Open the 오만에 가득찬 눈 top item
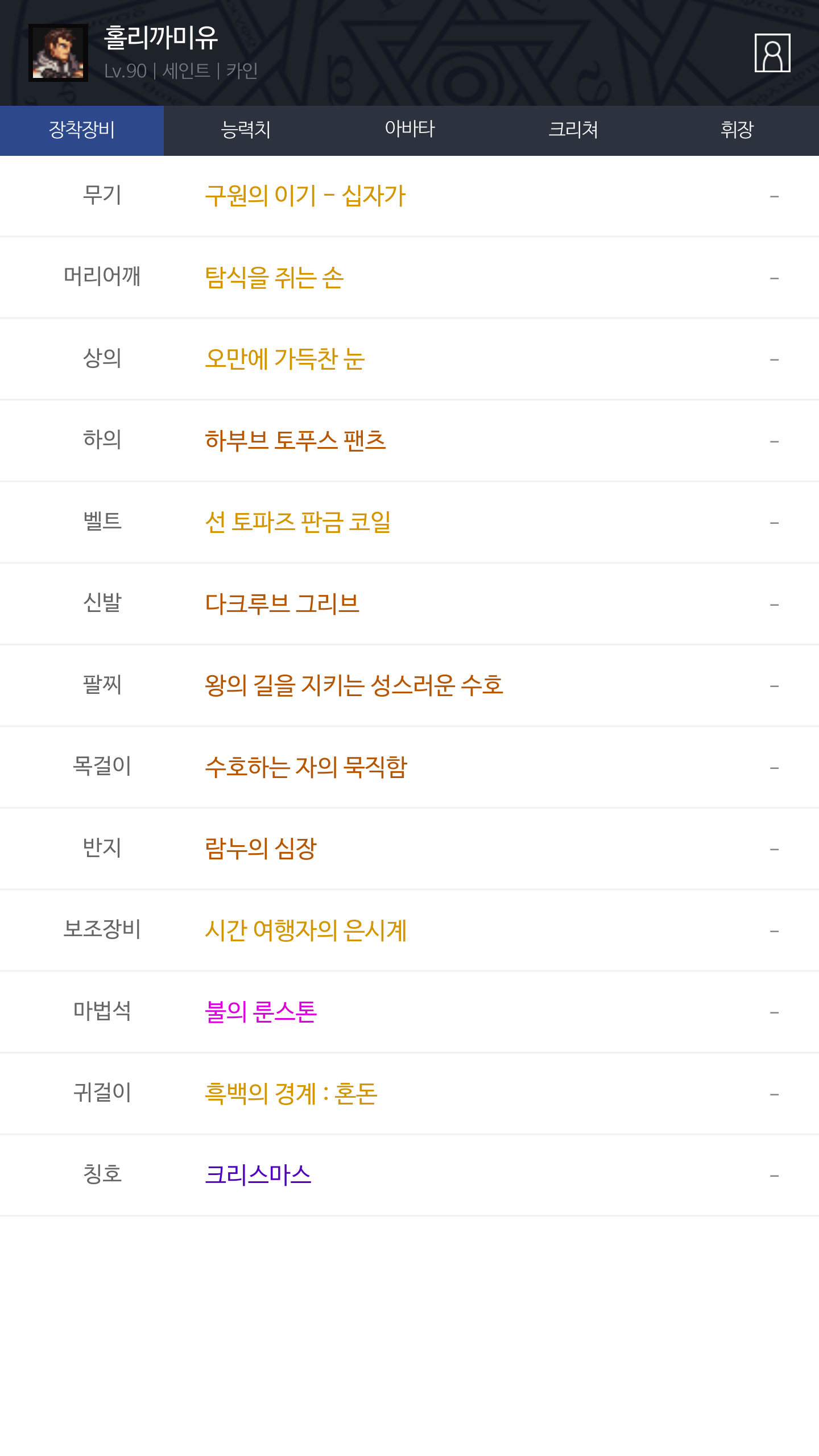819x1456 pixels. coord(284,359)
